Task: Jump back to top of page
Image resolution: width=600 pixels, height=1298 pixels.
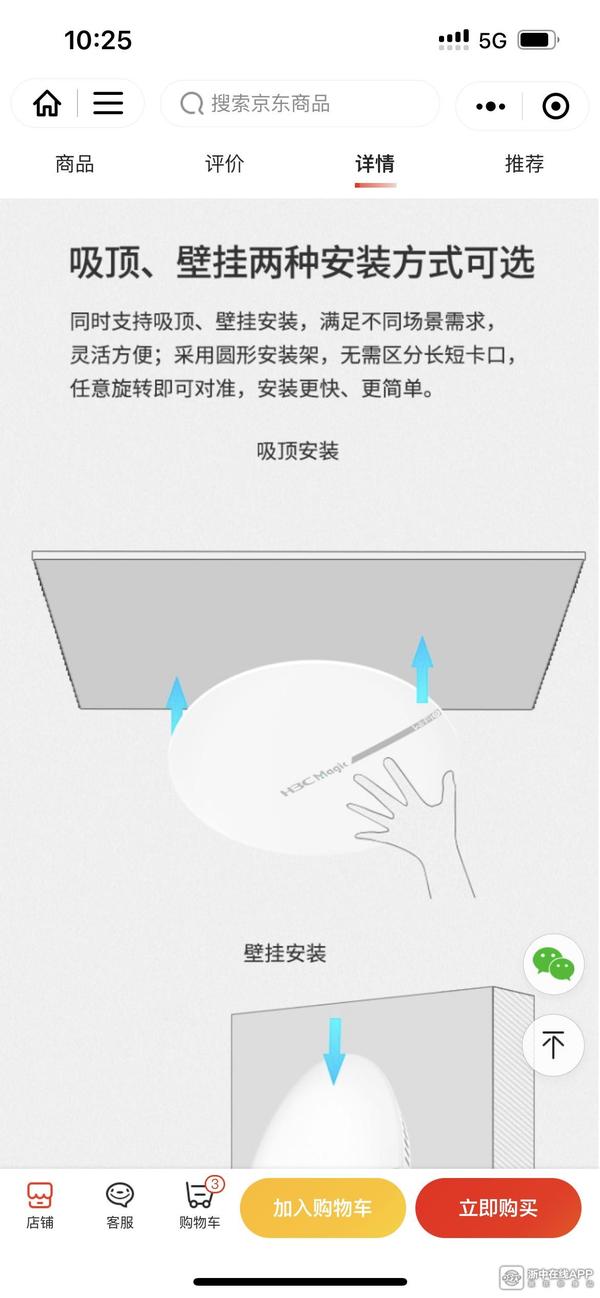Action: pyautogui.click(x=553, y=1045)
